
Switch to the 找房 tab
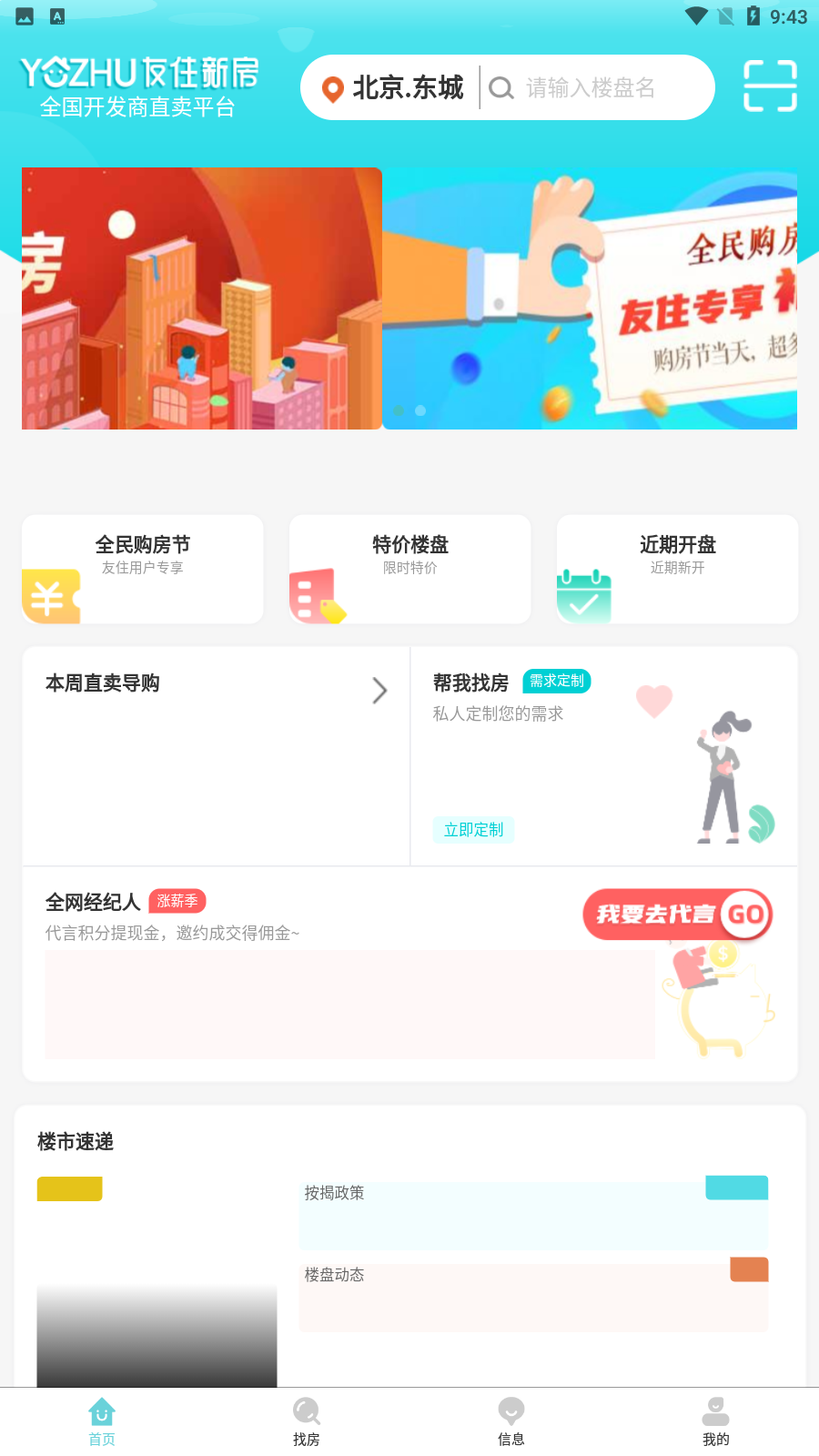point(307,1421)
